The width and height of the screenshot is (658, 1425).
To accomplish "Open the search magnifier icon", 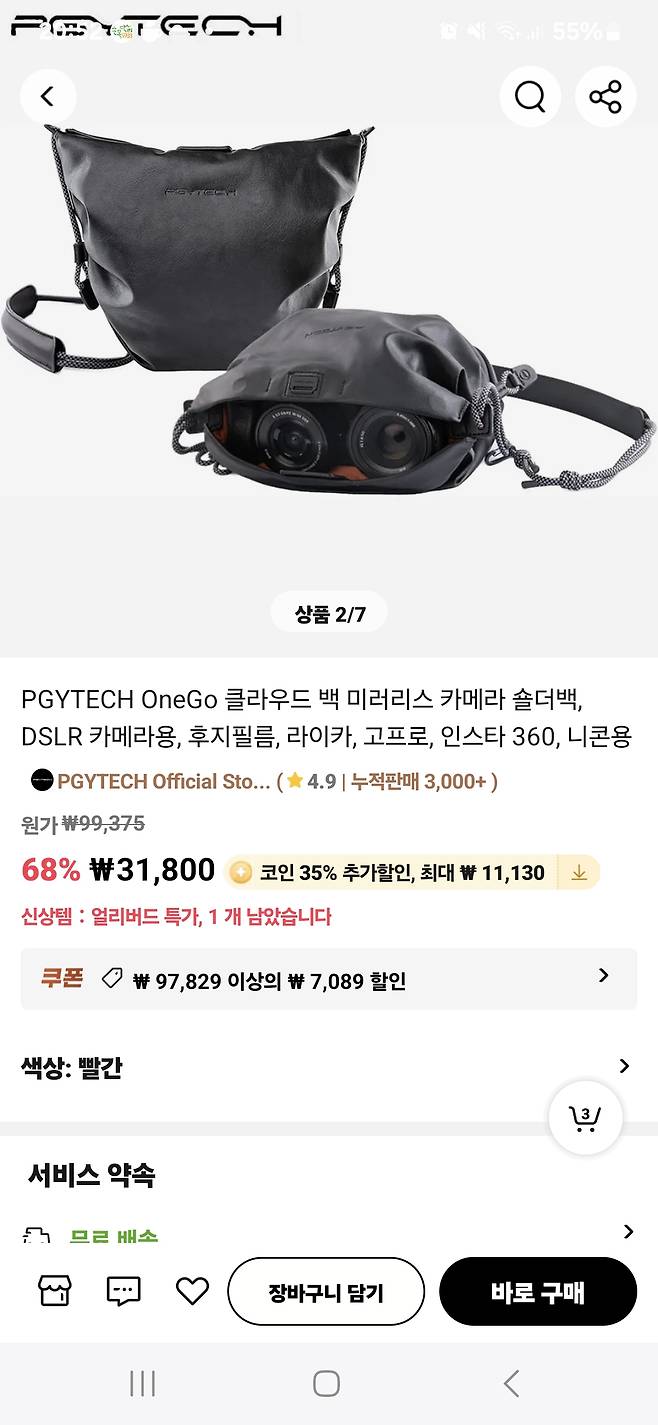I will point(530,97).
